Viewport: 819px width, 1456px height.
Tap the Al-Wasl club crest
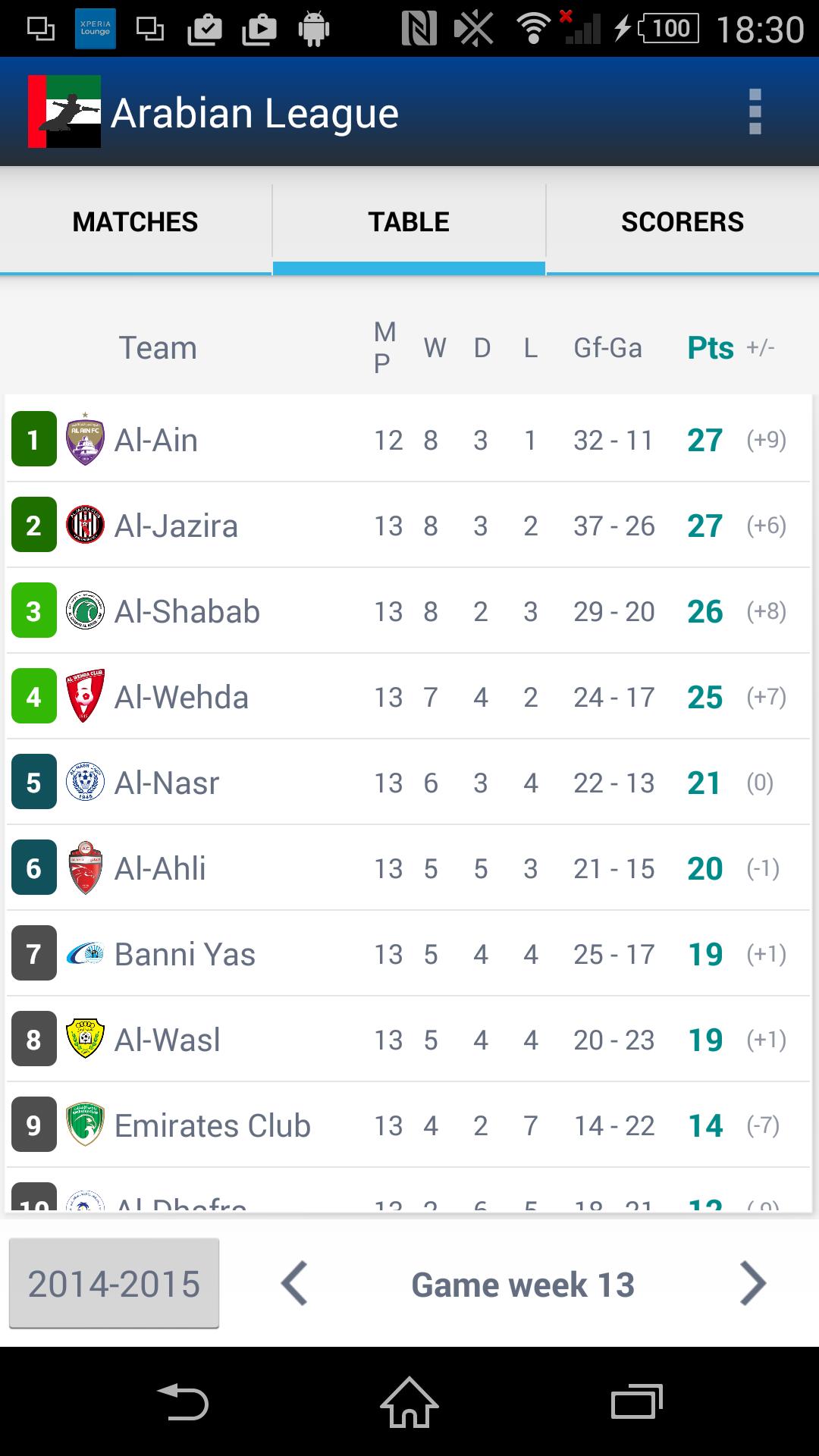(x=86, y=1040)
